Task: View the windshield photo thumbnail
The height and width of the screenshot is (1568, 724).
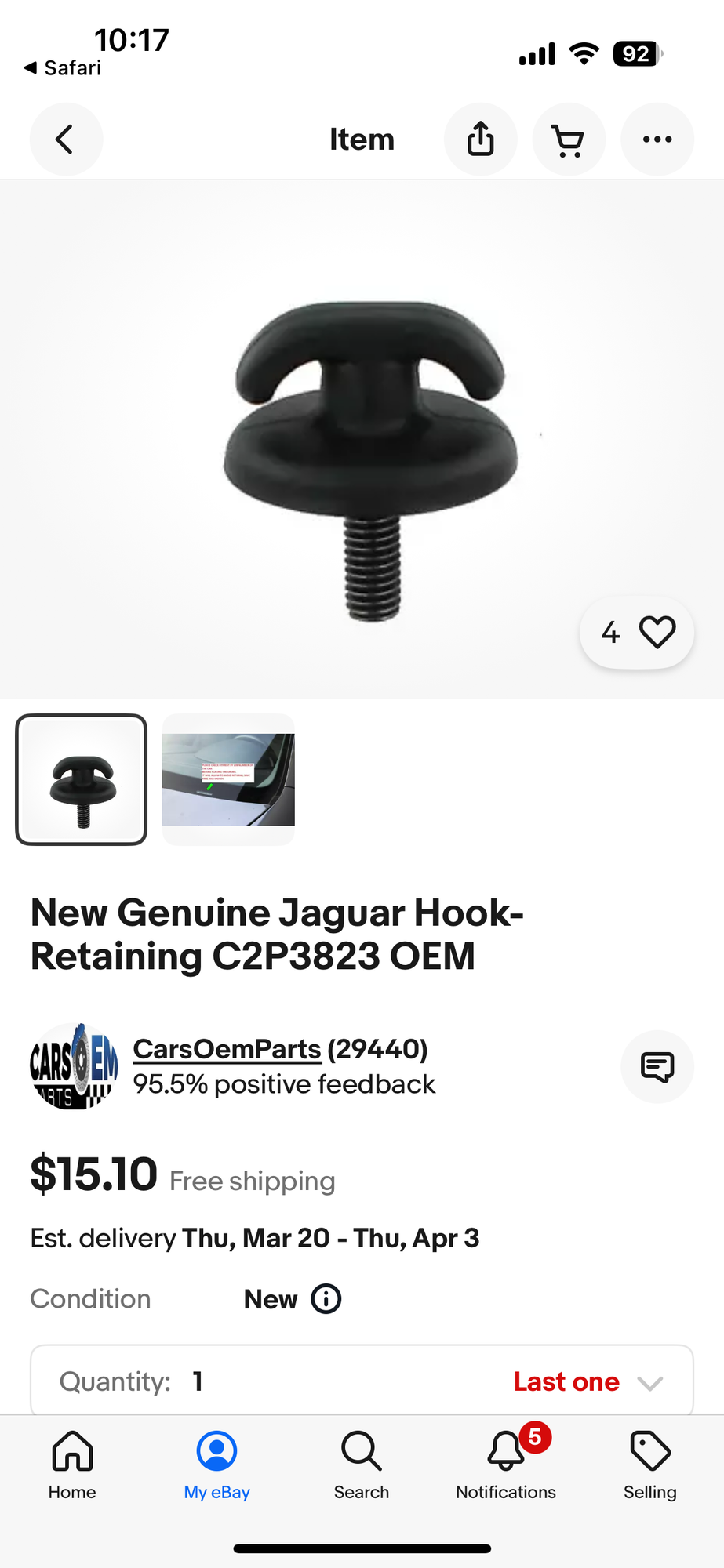Action: coord(228,779)
